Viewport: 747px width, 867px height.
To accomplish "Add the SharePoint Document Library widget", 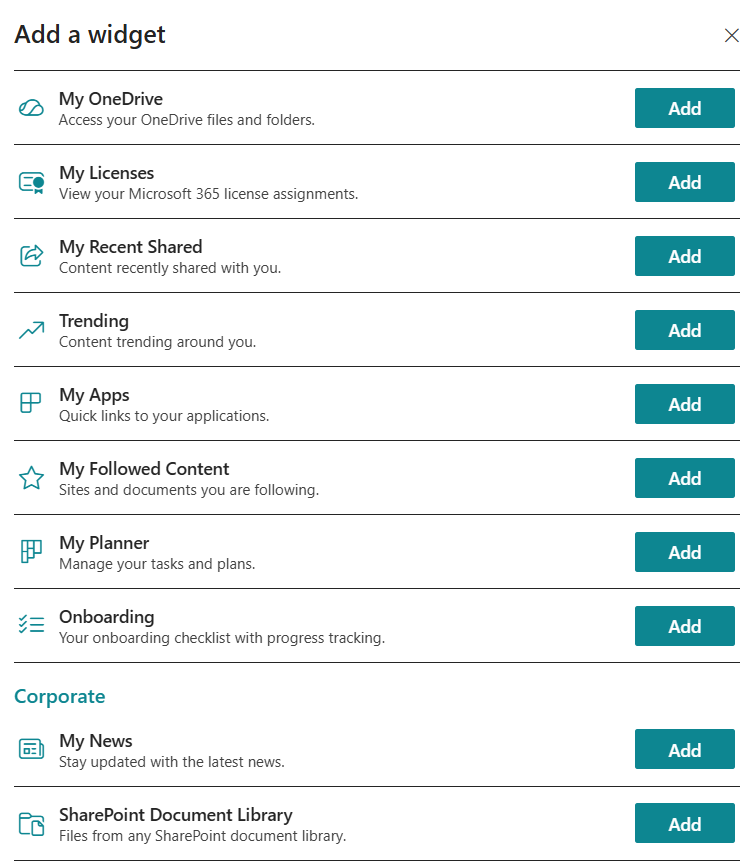I will [x=684, y=823].
